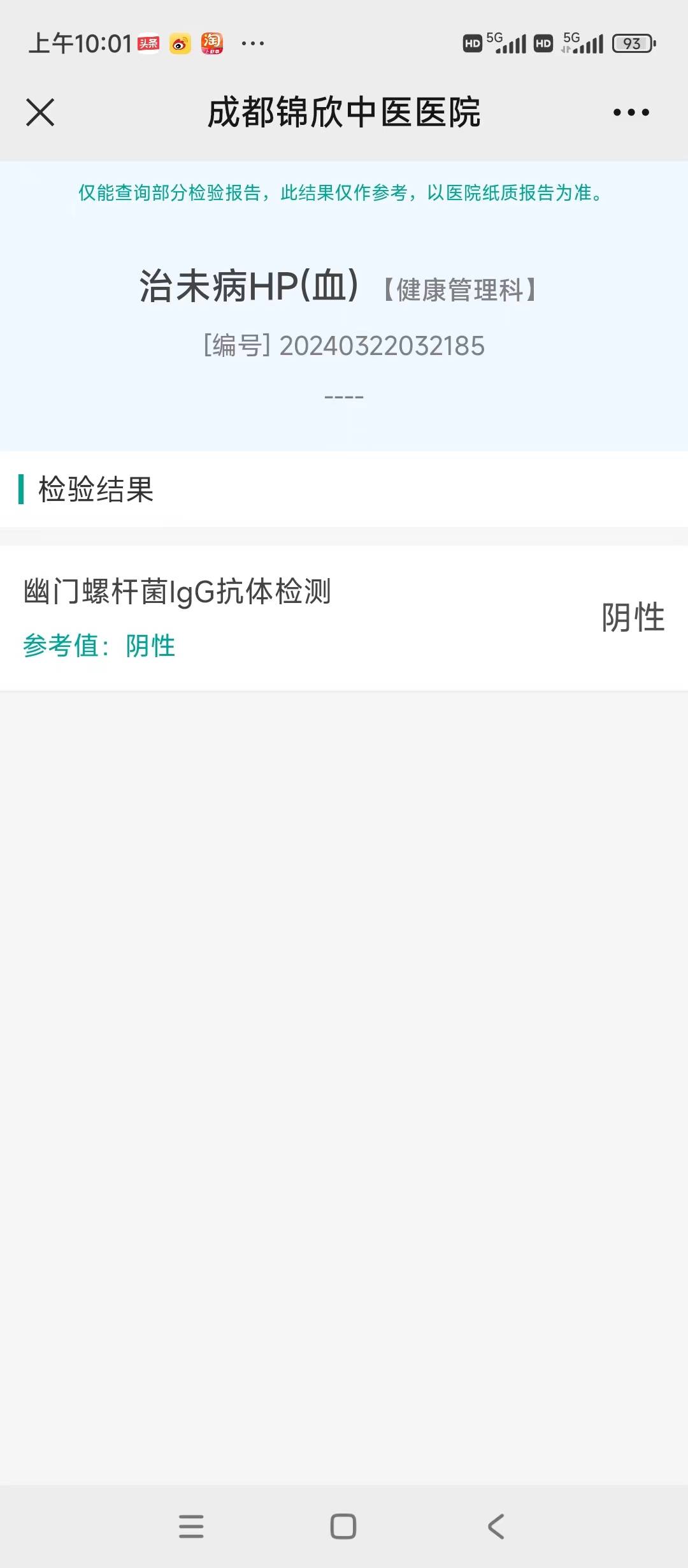
Task: Close the 成都锦欣中医医院 mini program page
Action: click(x=40, y=112)
